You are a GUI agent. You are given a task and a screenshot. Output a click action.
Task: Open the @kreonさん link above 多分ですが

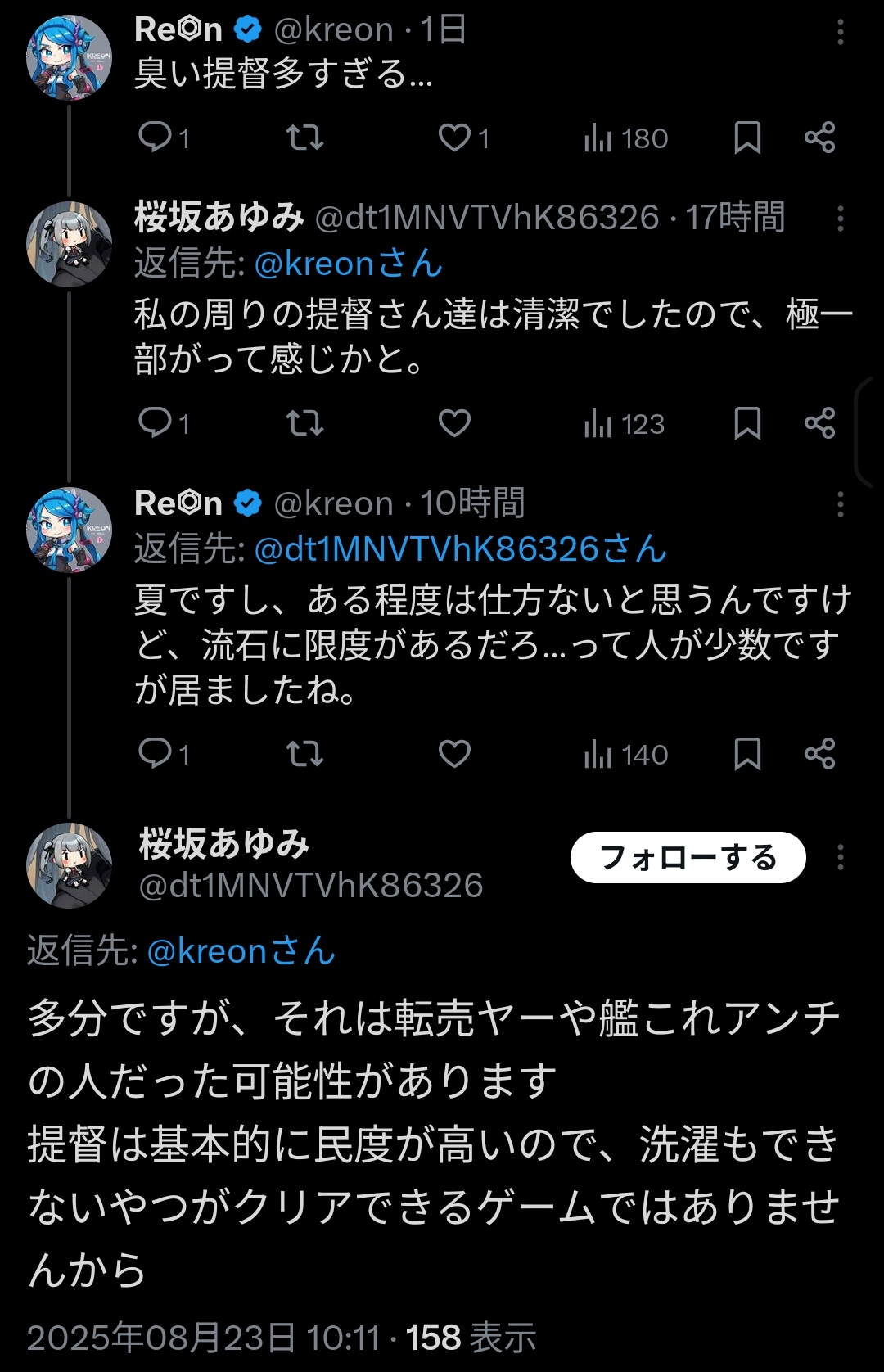click(x=241, y=951)
